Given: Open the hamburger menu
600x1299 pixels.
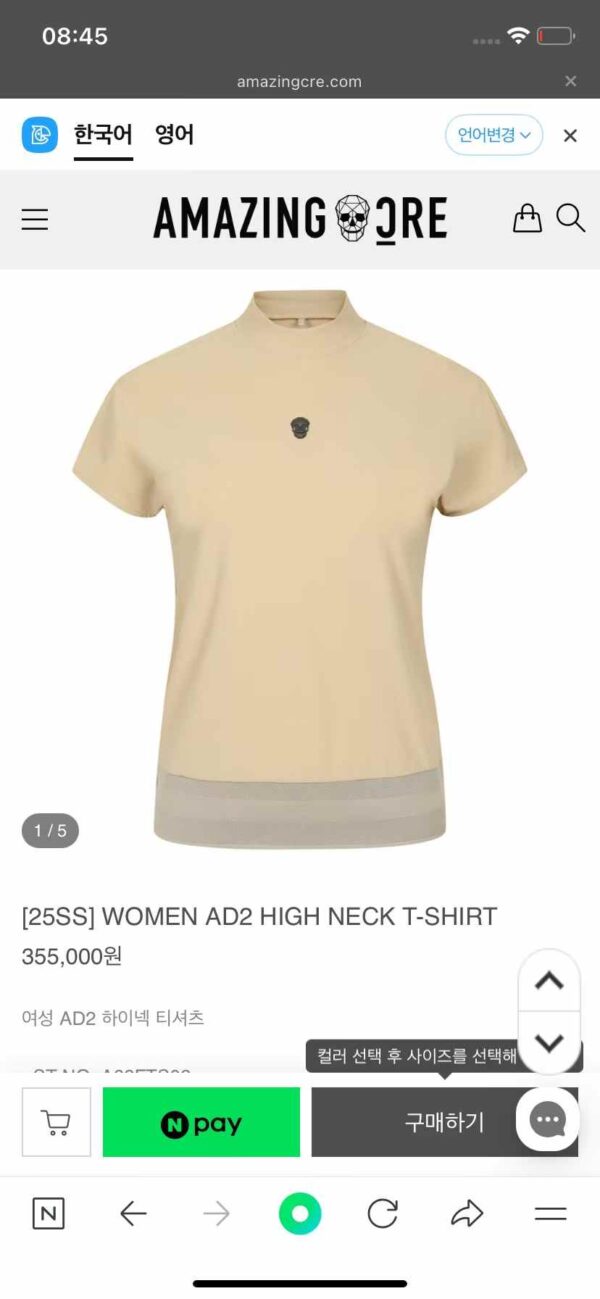Looking at the screenshot, I should [x=35, y=219].
